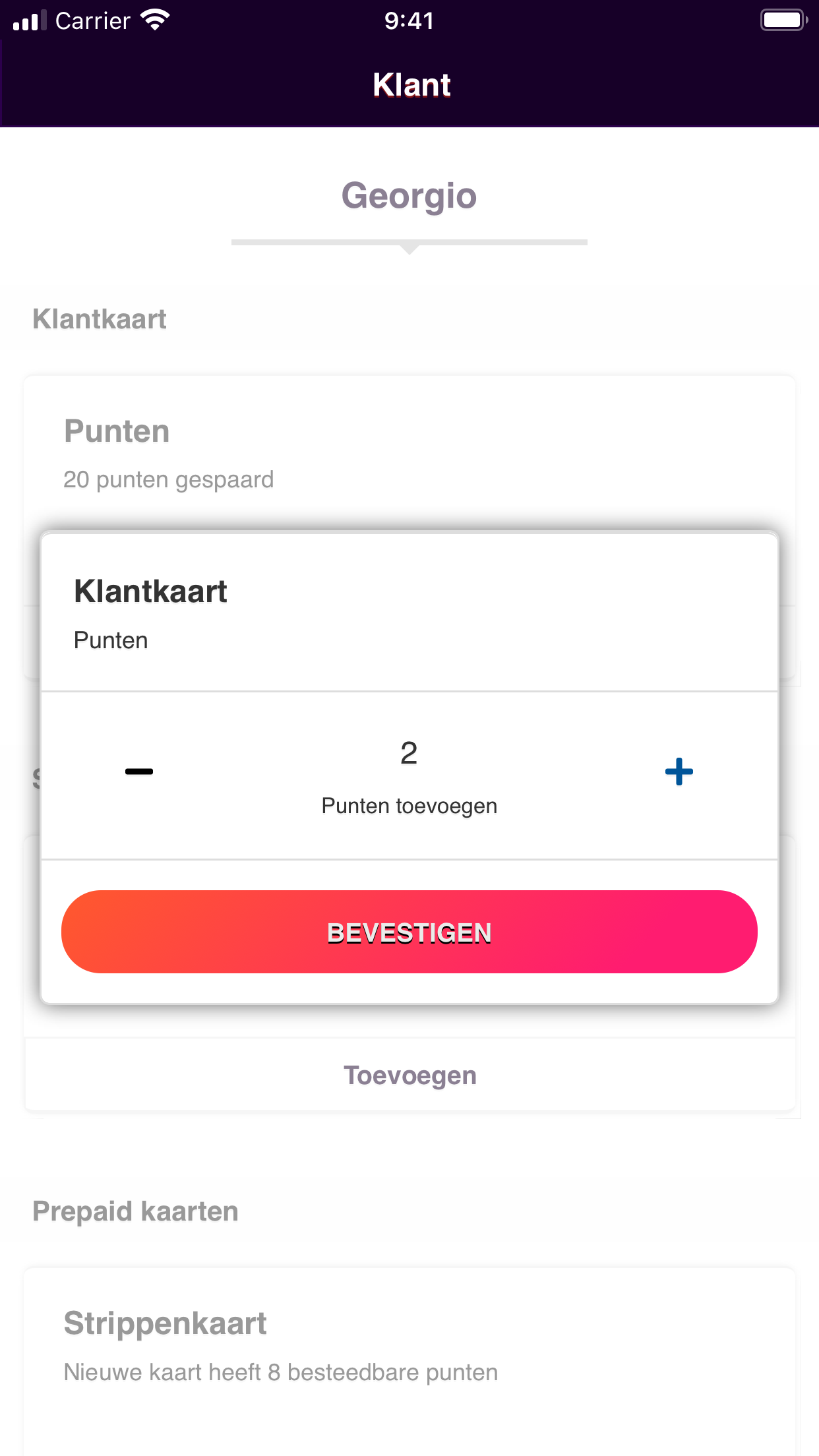Decrease points with the minus button
The height and width of the screenshot is (1456, 819).
(139, 772)
